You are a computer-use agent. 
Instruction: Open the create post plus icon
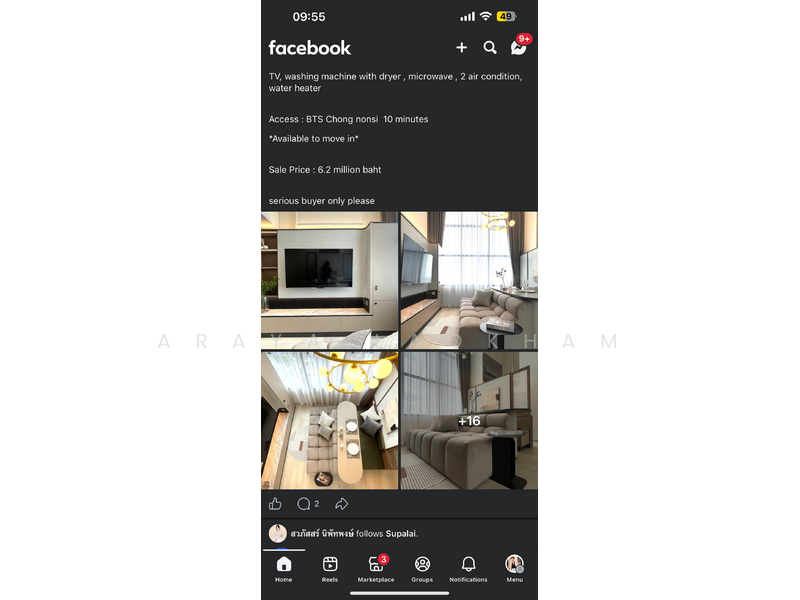coord(461,47)
